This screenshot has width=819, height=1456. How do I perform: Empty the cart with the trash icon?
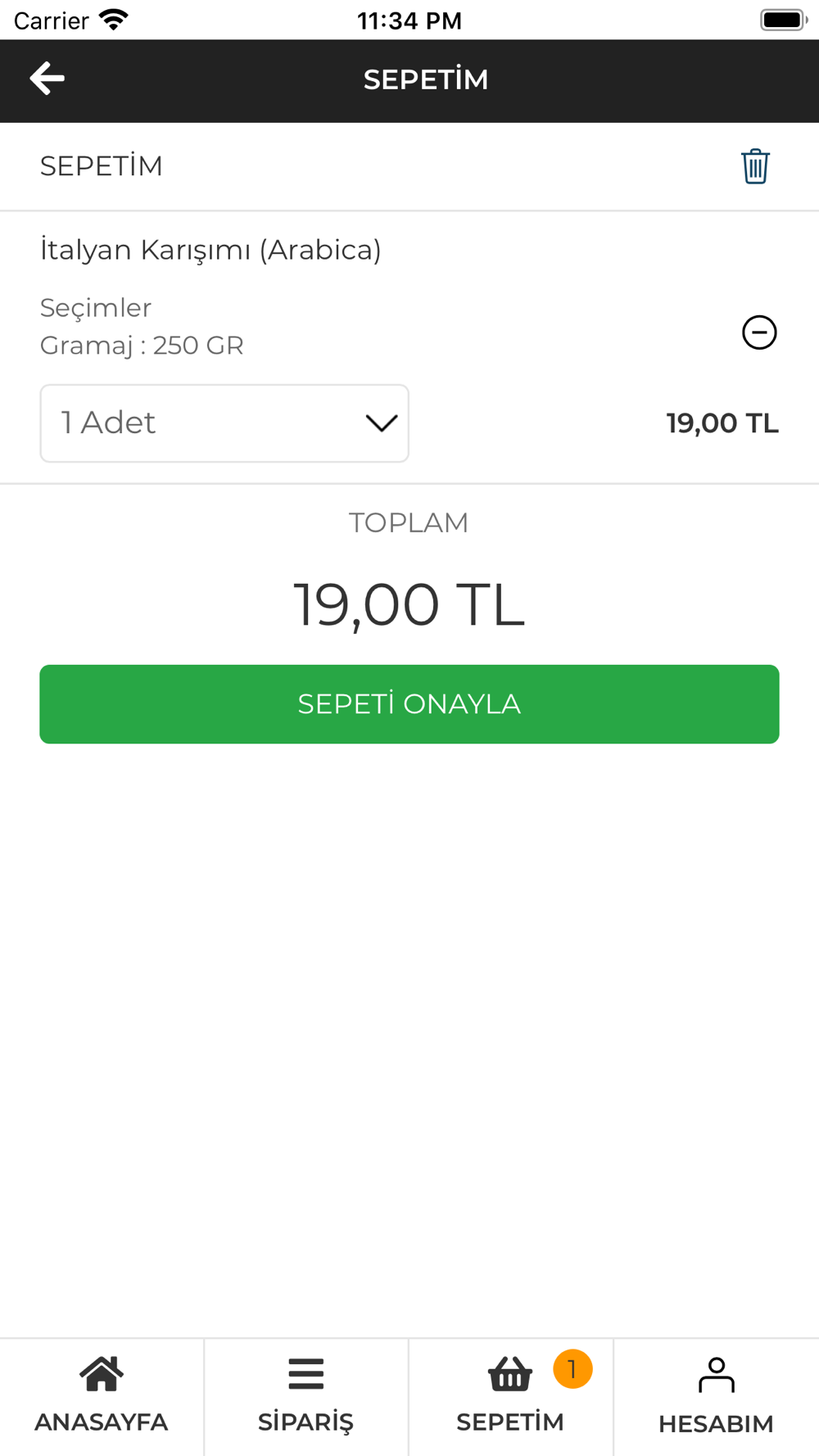[755, 166]
